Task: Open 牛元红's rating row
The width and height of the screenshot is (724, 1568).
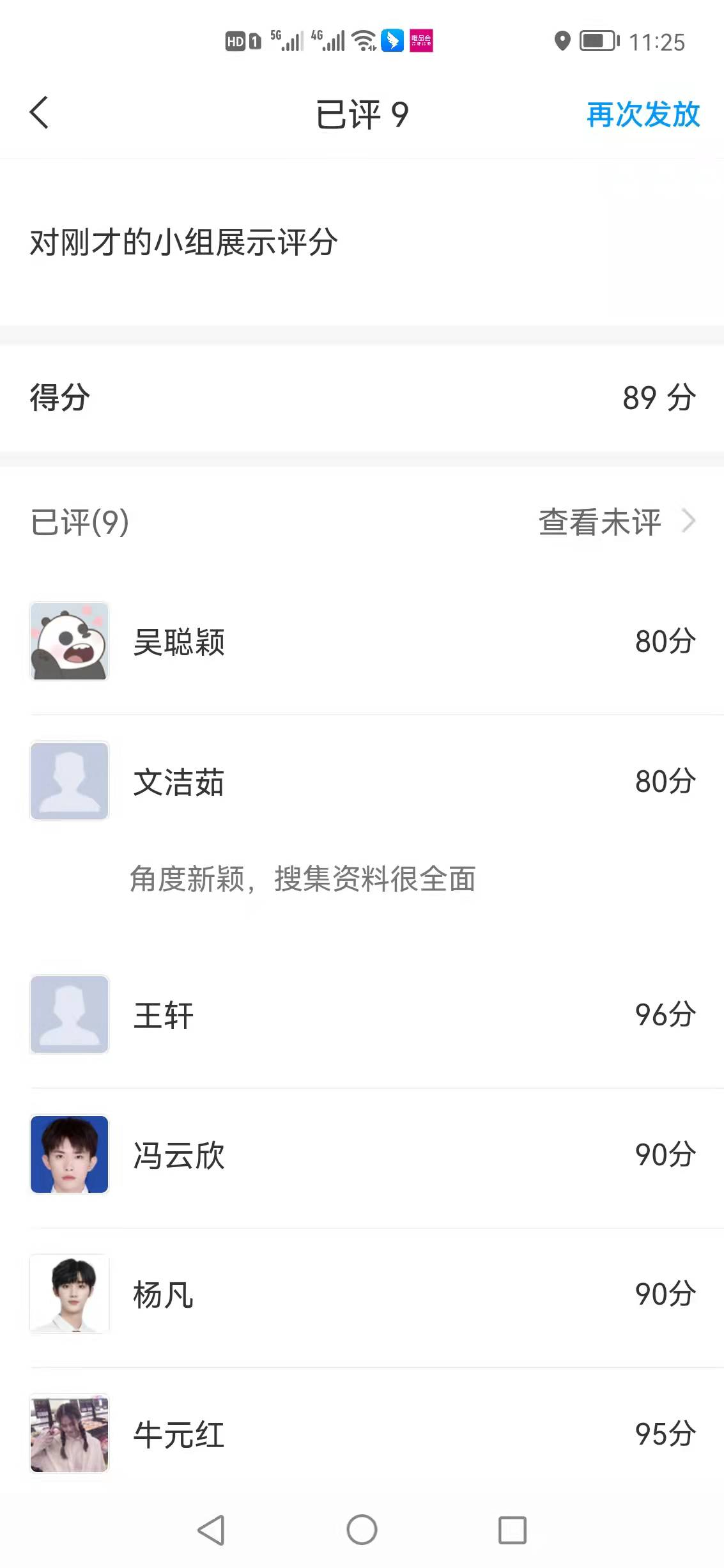Action: click(362, 1434)
